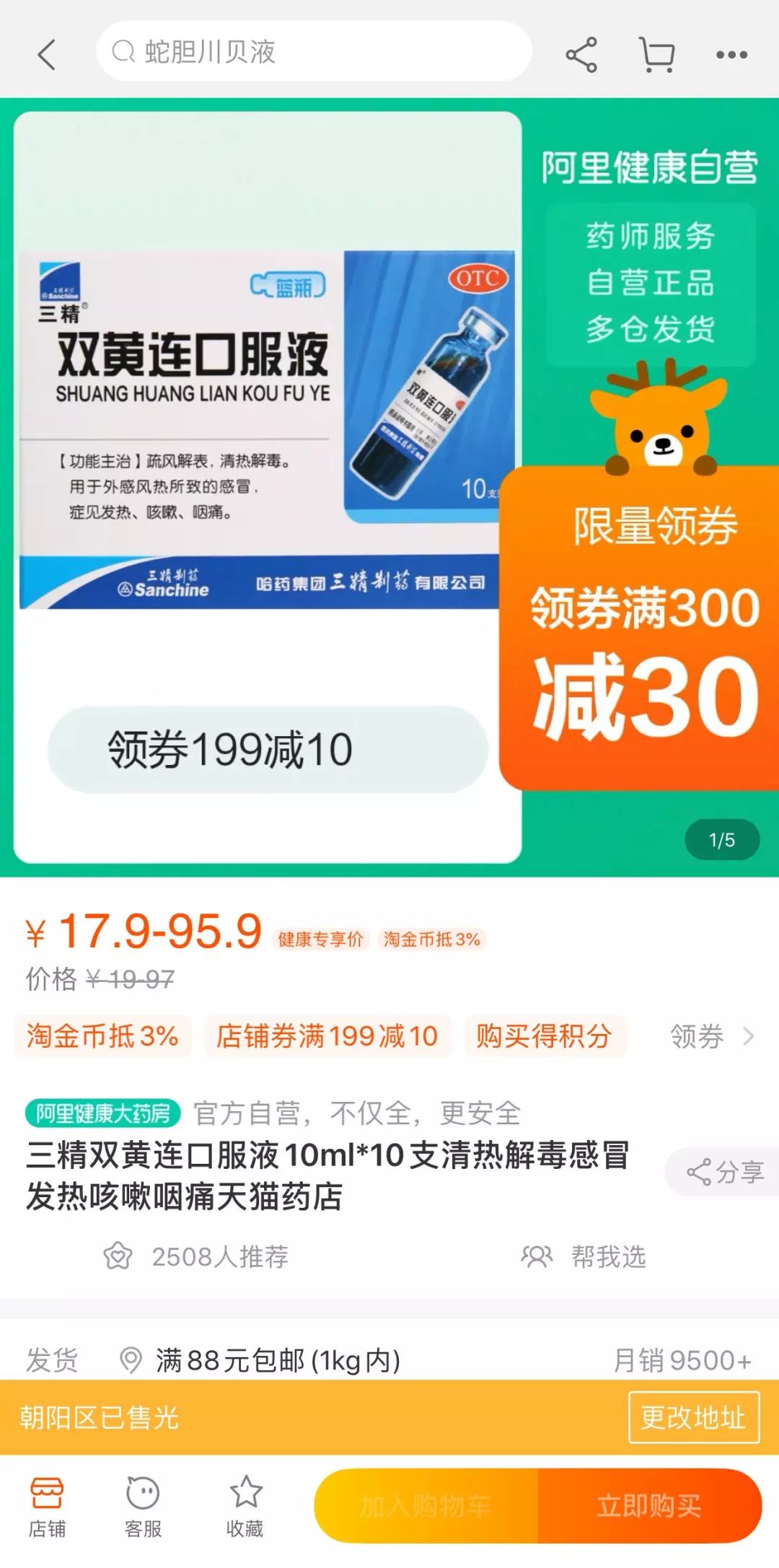Screen dimensions: 779x1568
Task: Open the 双黄连口服液 product image
Action: click(267, 433)
